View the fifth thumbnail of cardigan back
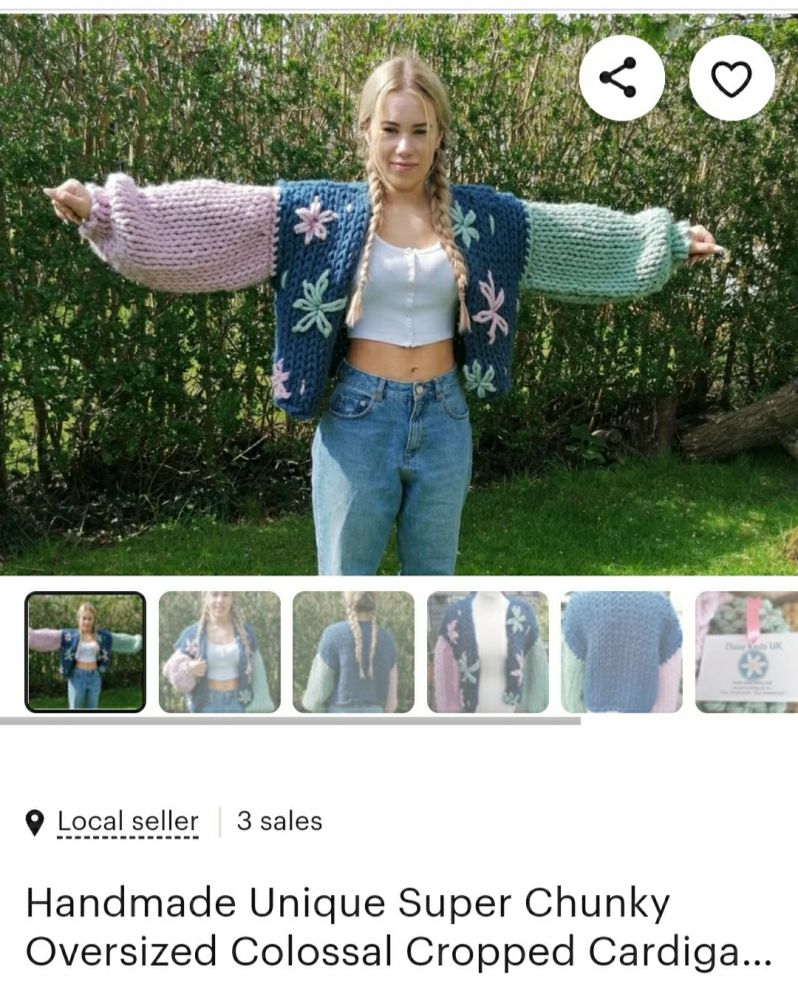Viewport: 798px width, 1000px height. (621, 651)
